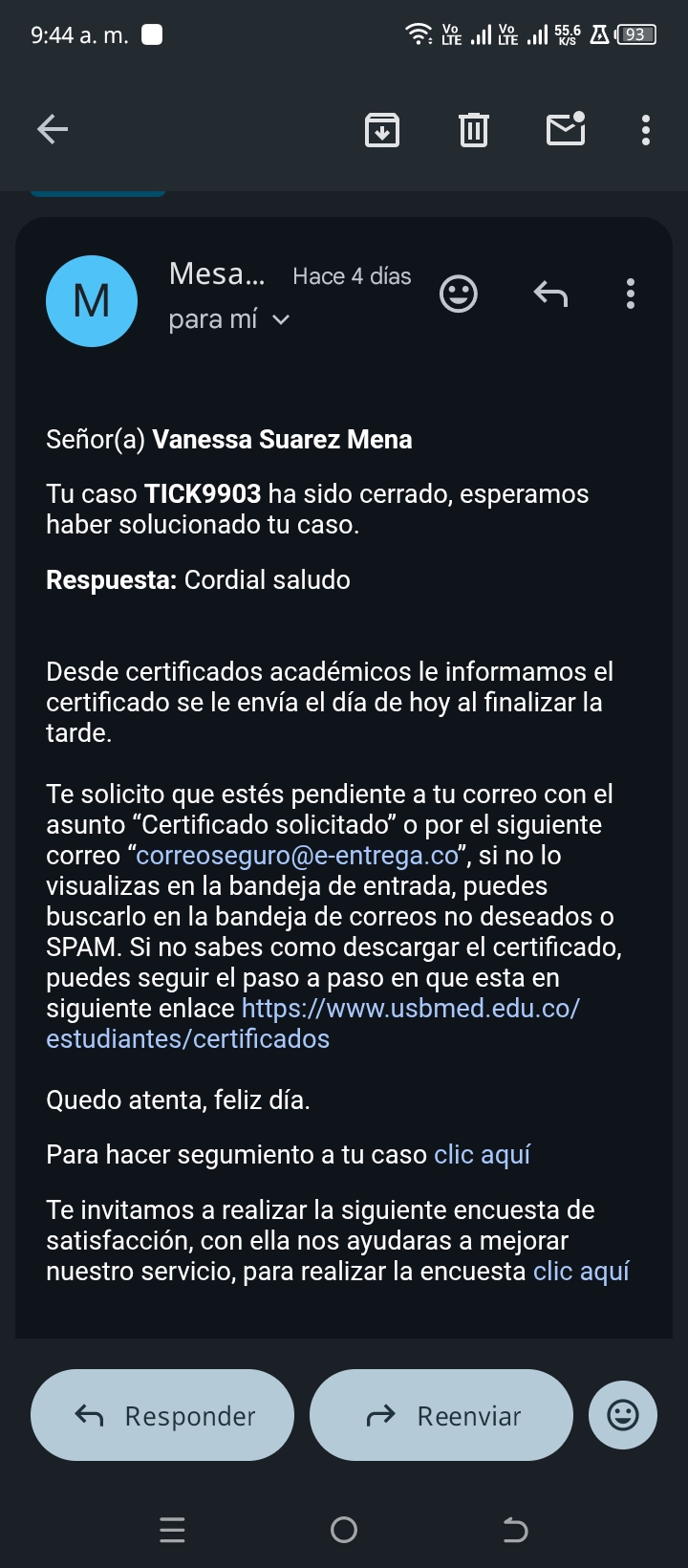Delete this email with the trash icon
The height and width of the screenshot is (1568, 688).
coord(474,129)
